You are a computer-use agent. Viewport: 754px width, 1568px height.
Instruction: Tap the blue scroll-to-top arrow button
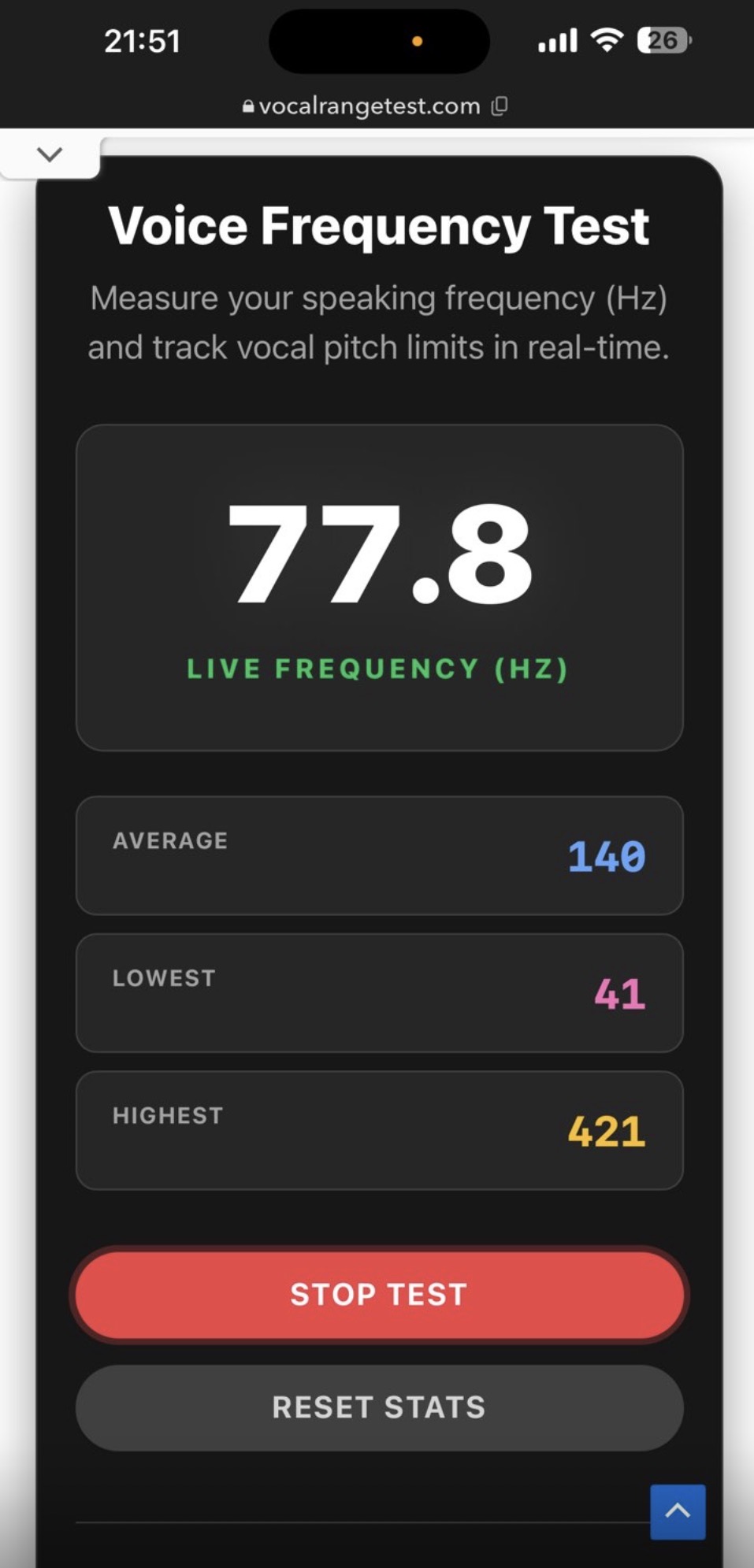pos(678,1511)
